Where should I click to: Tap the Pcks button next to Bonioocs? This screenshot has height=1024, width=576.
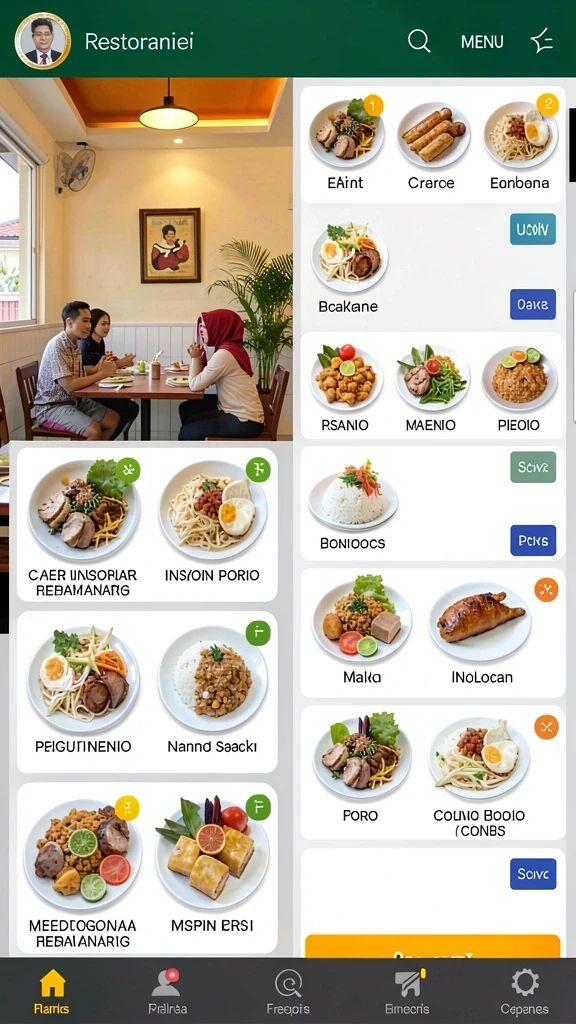[532, 541]
